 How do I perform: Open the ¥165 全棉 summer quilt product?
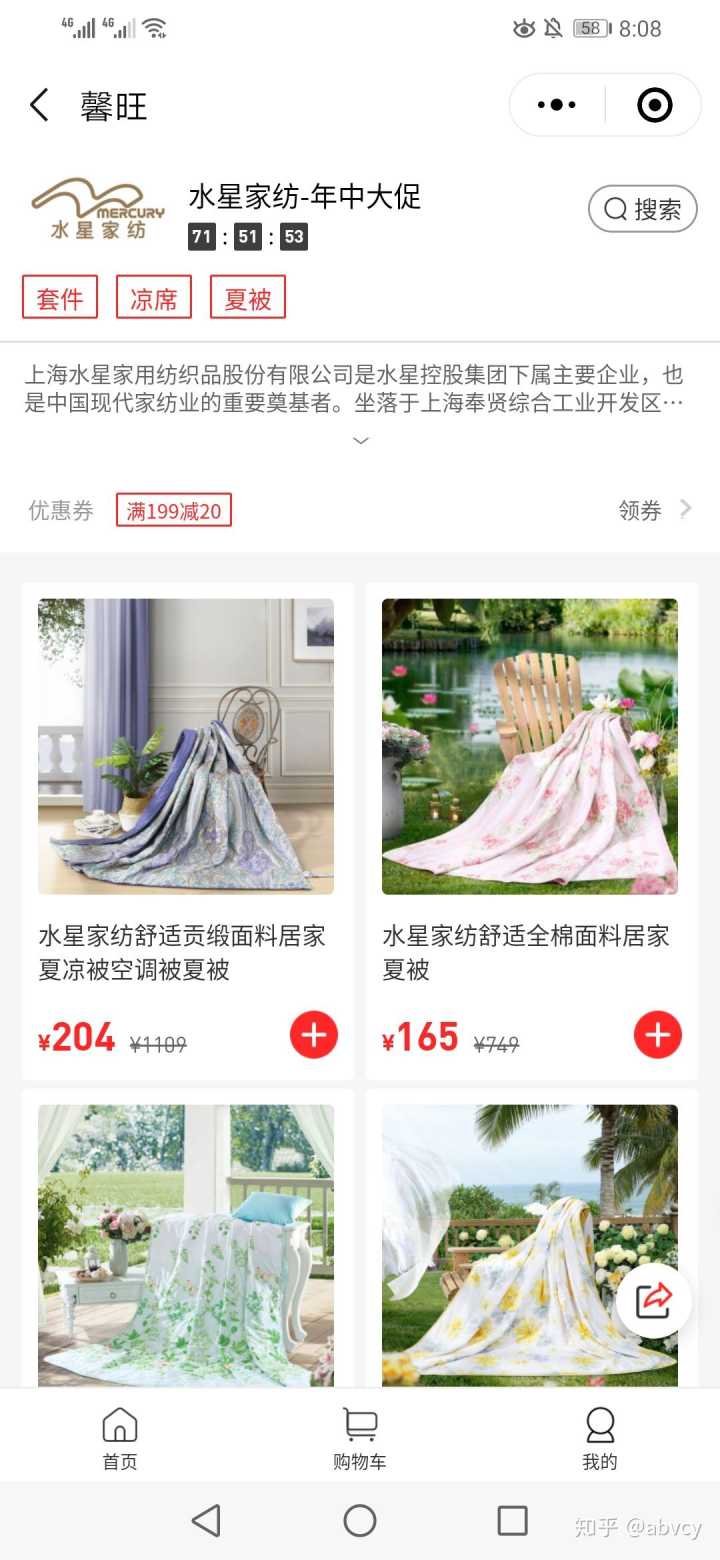[529, 746]
